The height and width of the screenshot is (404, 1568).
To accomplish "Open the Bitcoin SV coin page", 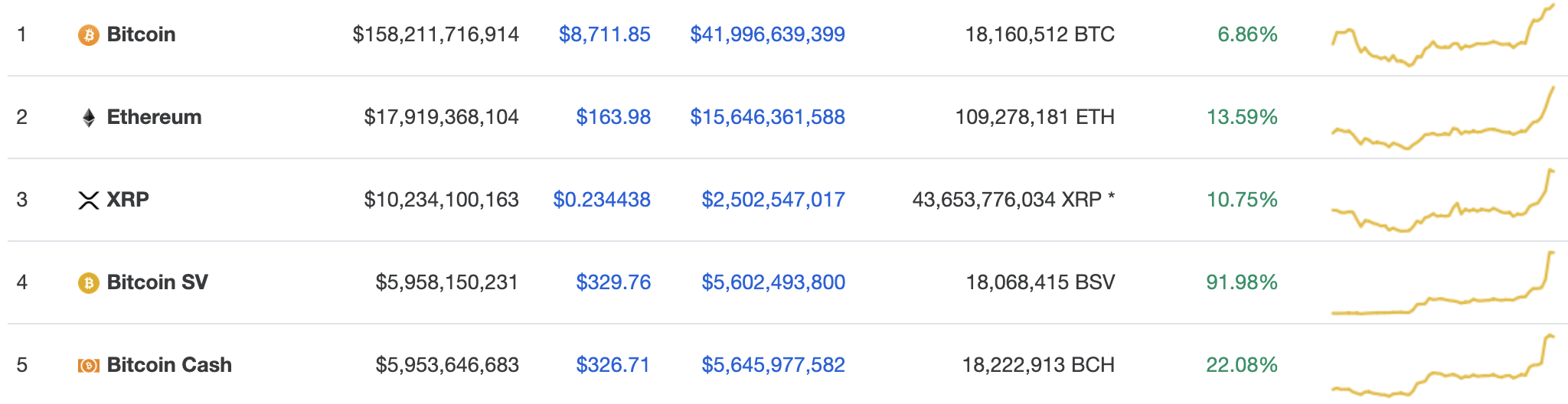I will coord(157,282).
